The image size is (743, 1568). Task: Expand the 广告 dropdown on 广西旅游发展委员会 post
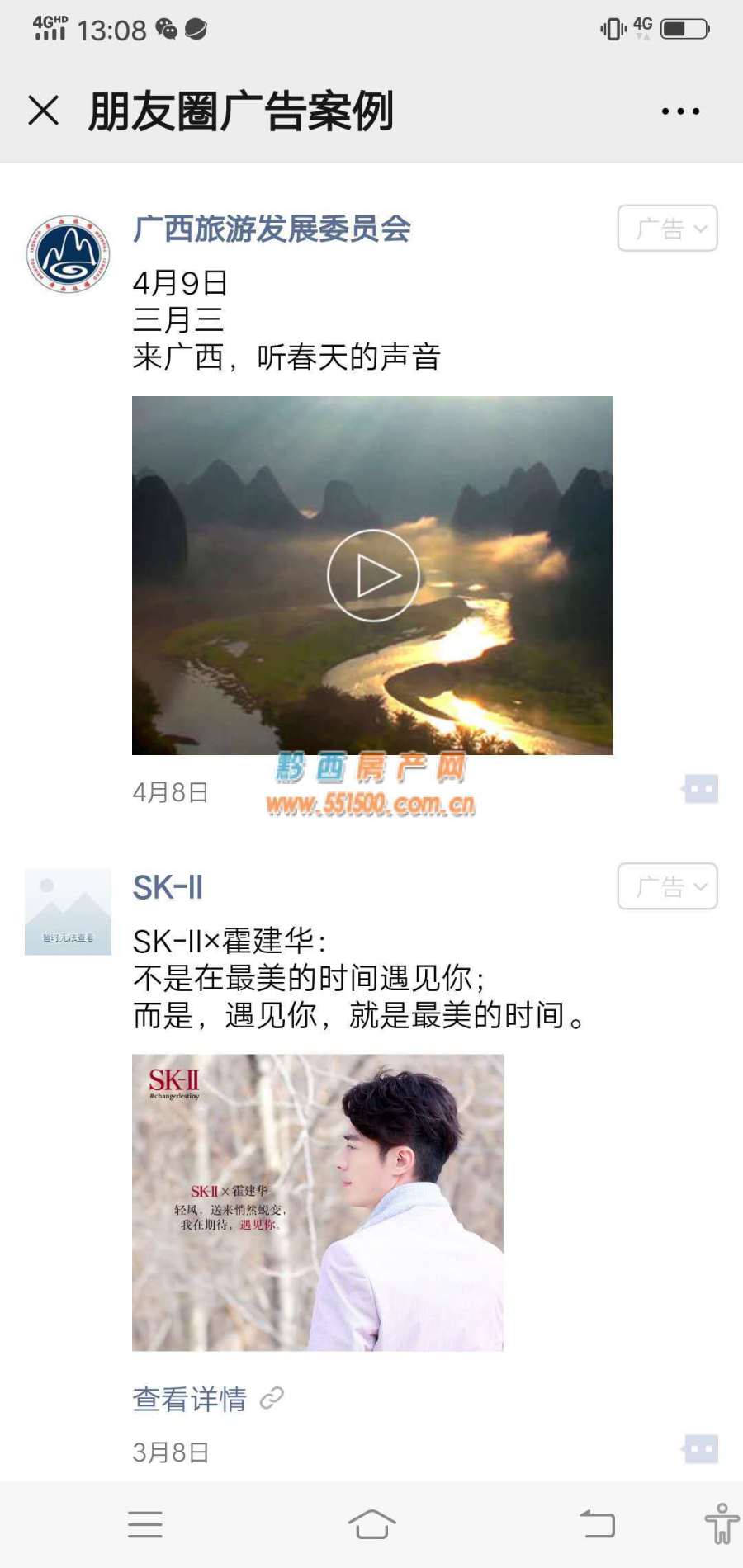coord(667,228)
